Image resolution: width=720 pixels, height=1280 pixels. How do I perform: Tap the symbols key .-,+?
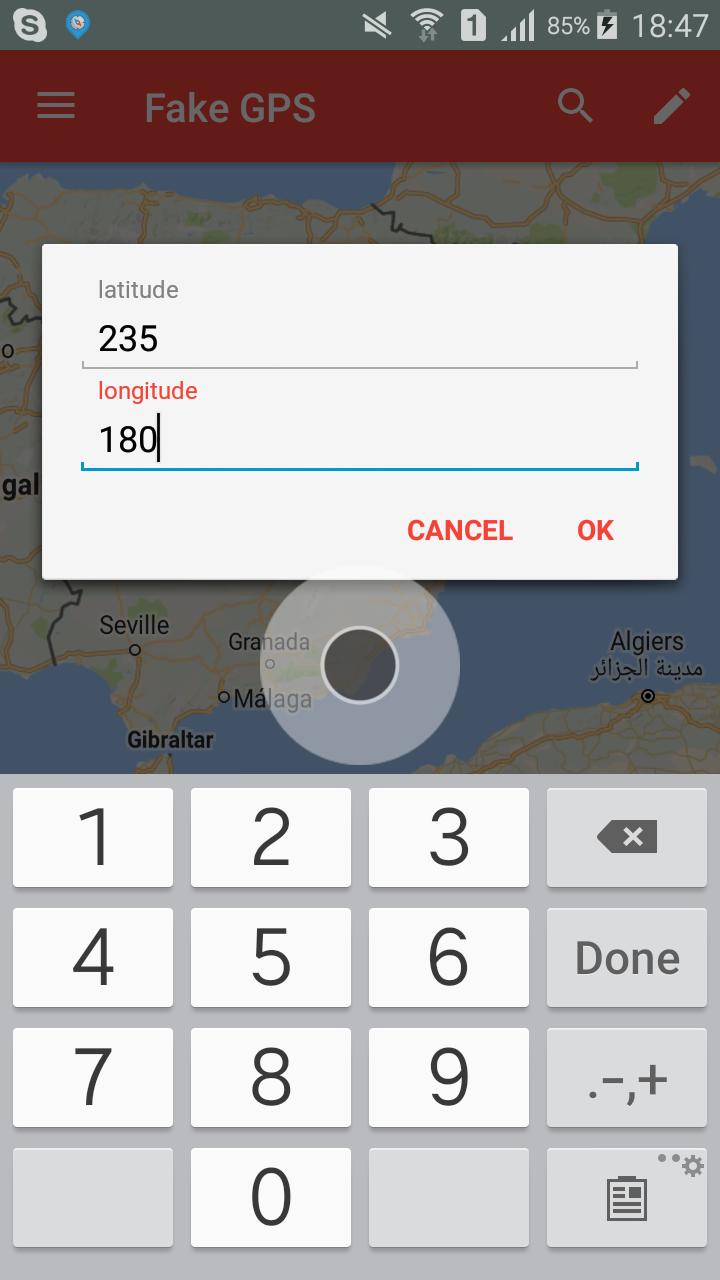[x=627, y=1078]
